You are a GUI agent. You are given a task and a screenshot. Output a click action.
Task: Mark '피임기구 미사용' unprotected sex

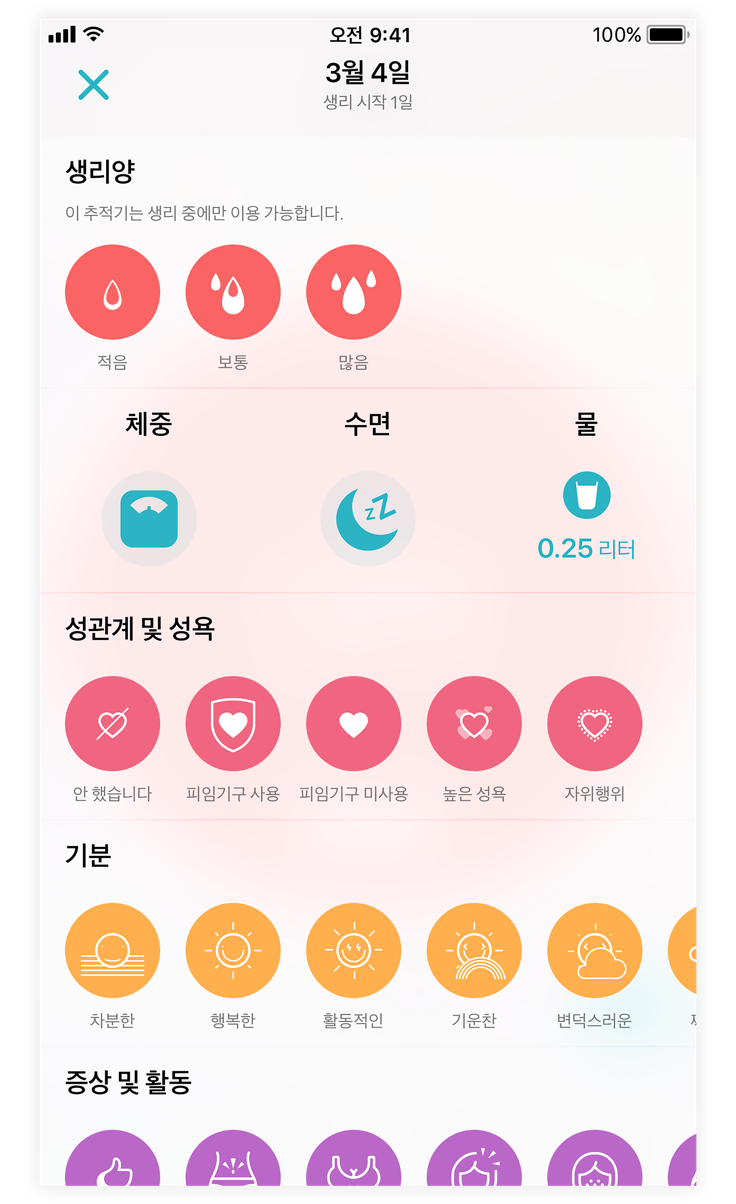353,724
